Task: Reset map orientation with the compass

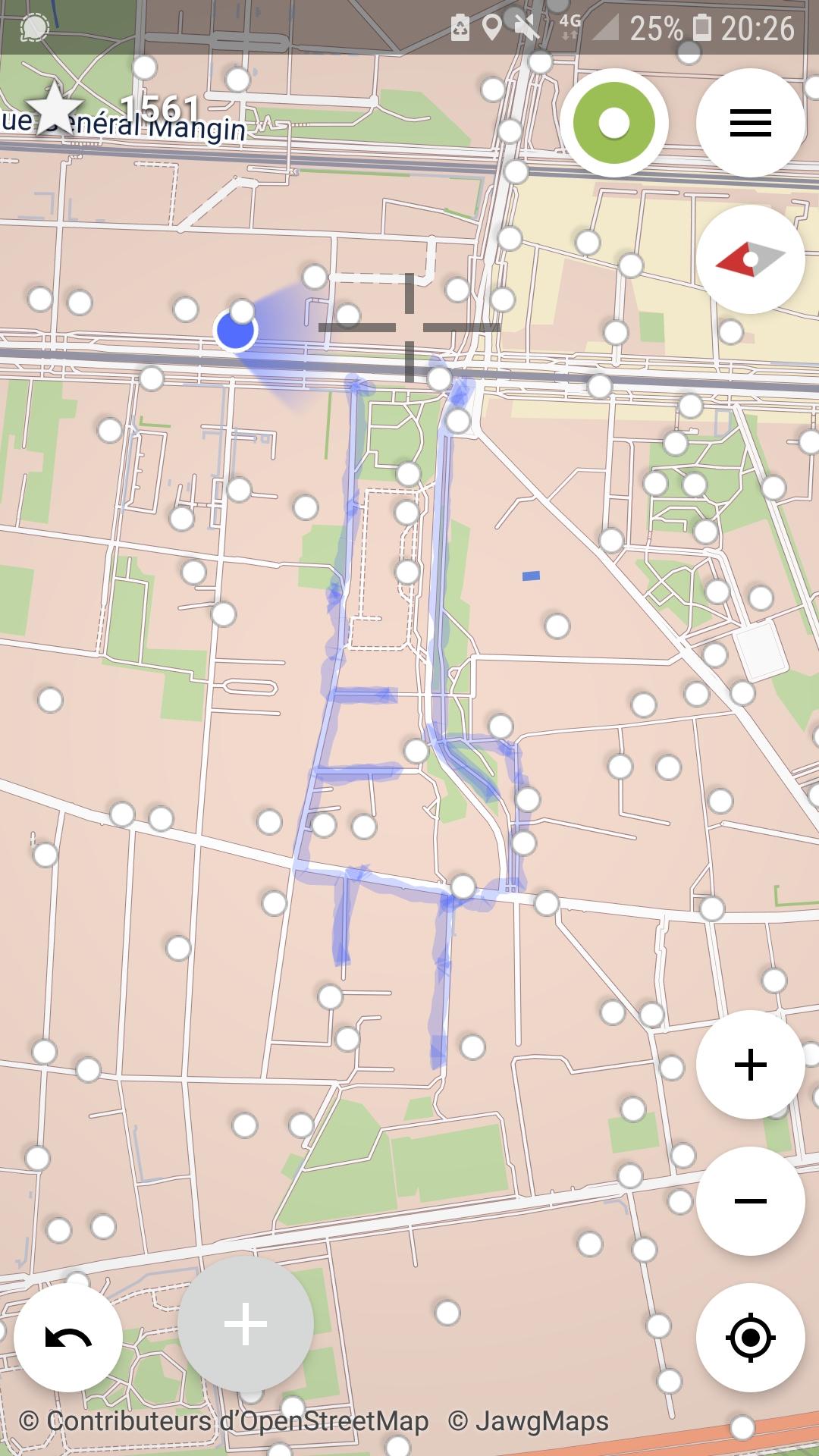Action: 750,259
